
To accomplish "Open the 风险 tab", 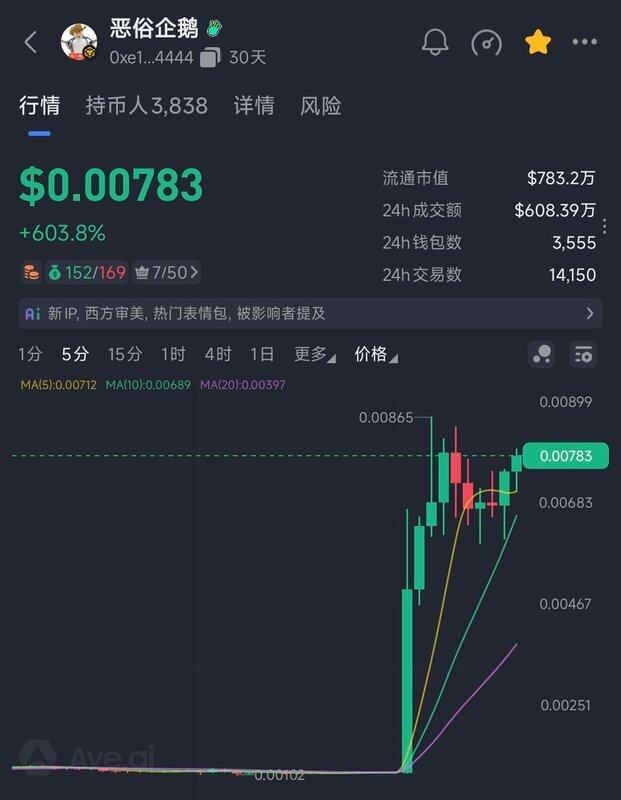I will (x=320, y=106).
